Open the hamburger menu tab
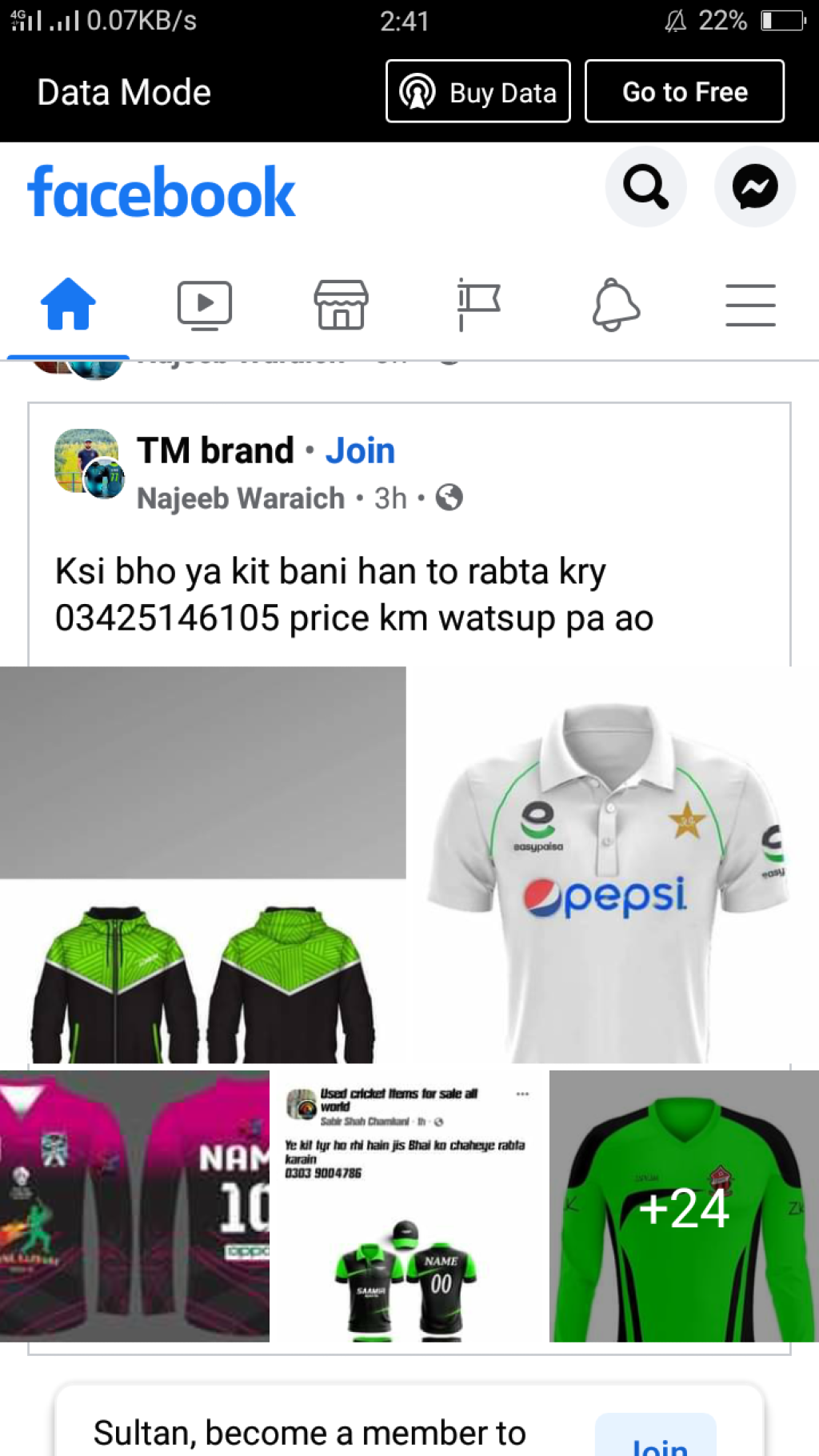Viewport: 819px width, 1456px height. [x=750, y=305]
